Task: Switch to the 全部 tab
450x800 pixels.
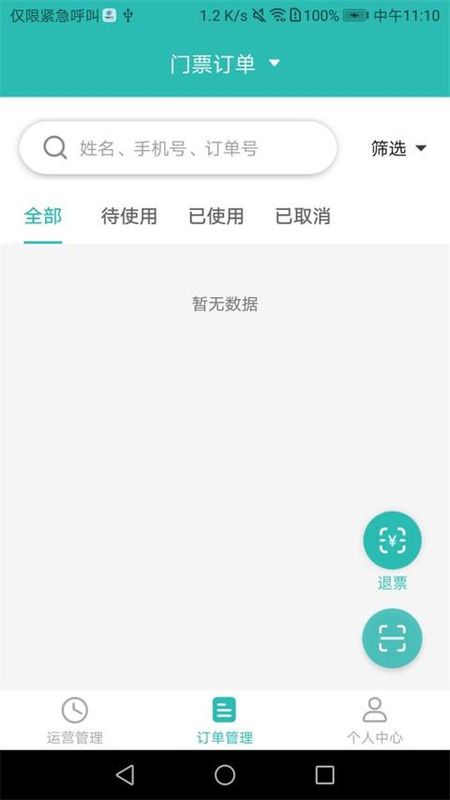Action: tap(43, 216)
